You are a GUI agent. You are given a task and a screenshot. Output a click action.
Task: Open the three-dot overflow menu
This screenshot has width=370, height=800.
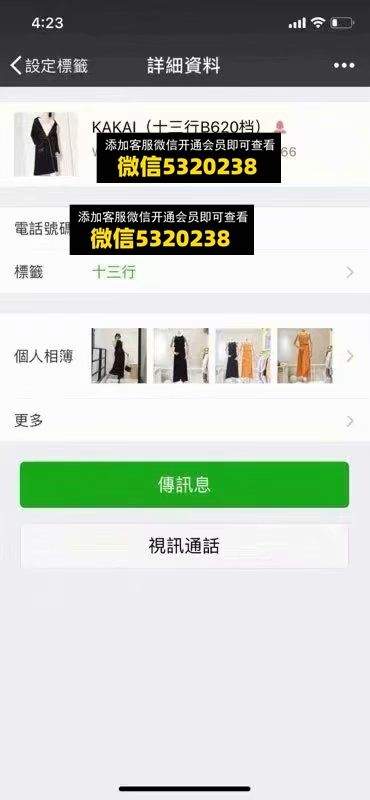pyautogui.click(x=344, y=66)
